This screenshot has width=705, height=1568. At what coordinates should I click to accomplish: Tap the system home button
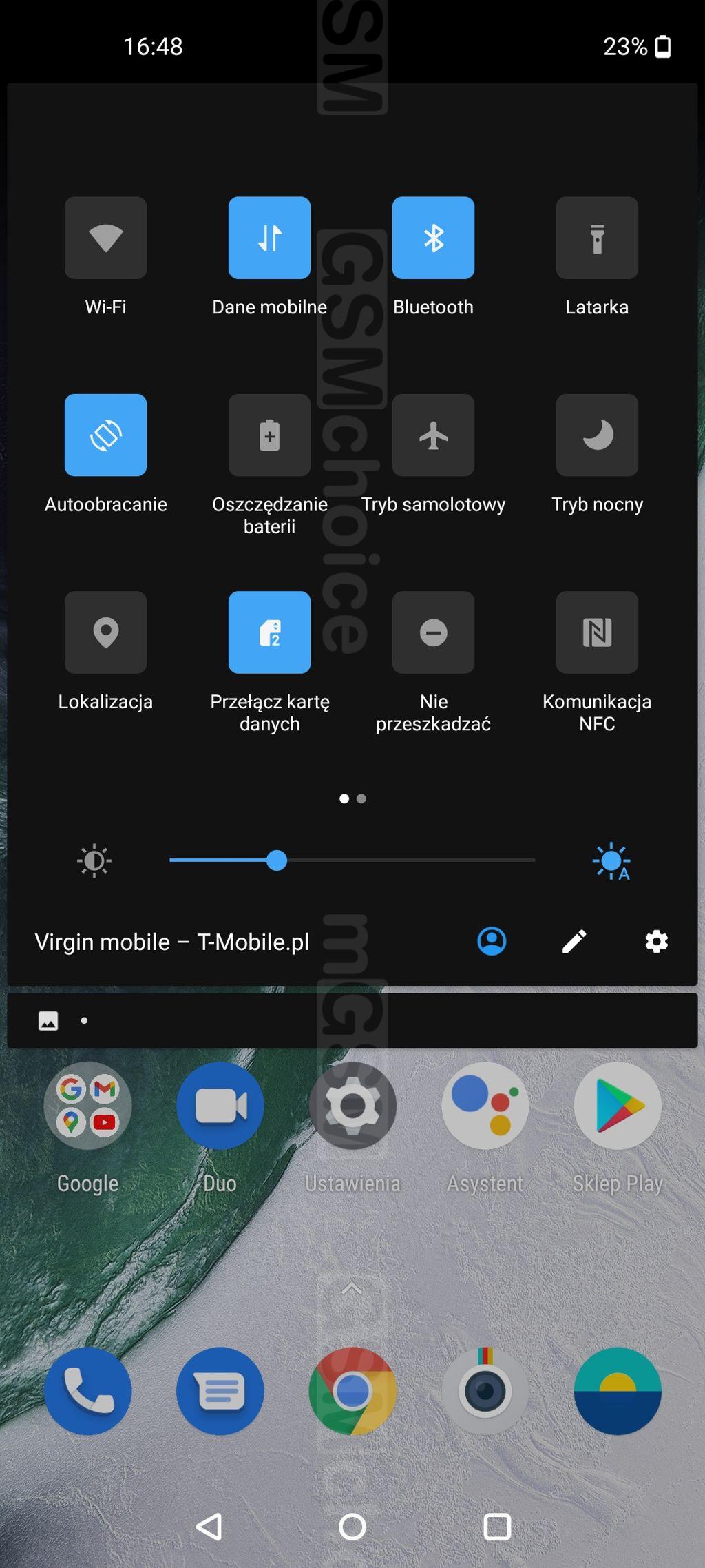point(352,1527)
